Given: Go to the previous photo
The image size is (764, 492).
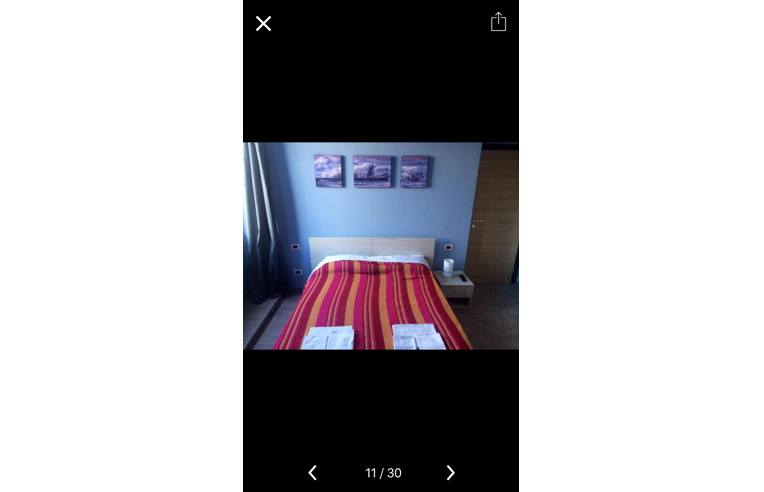Looking at the screenshot, I should point(312,473).
